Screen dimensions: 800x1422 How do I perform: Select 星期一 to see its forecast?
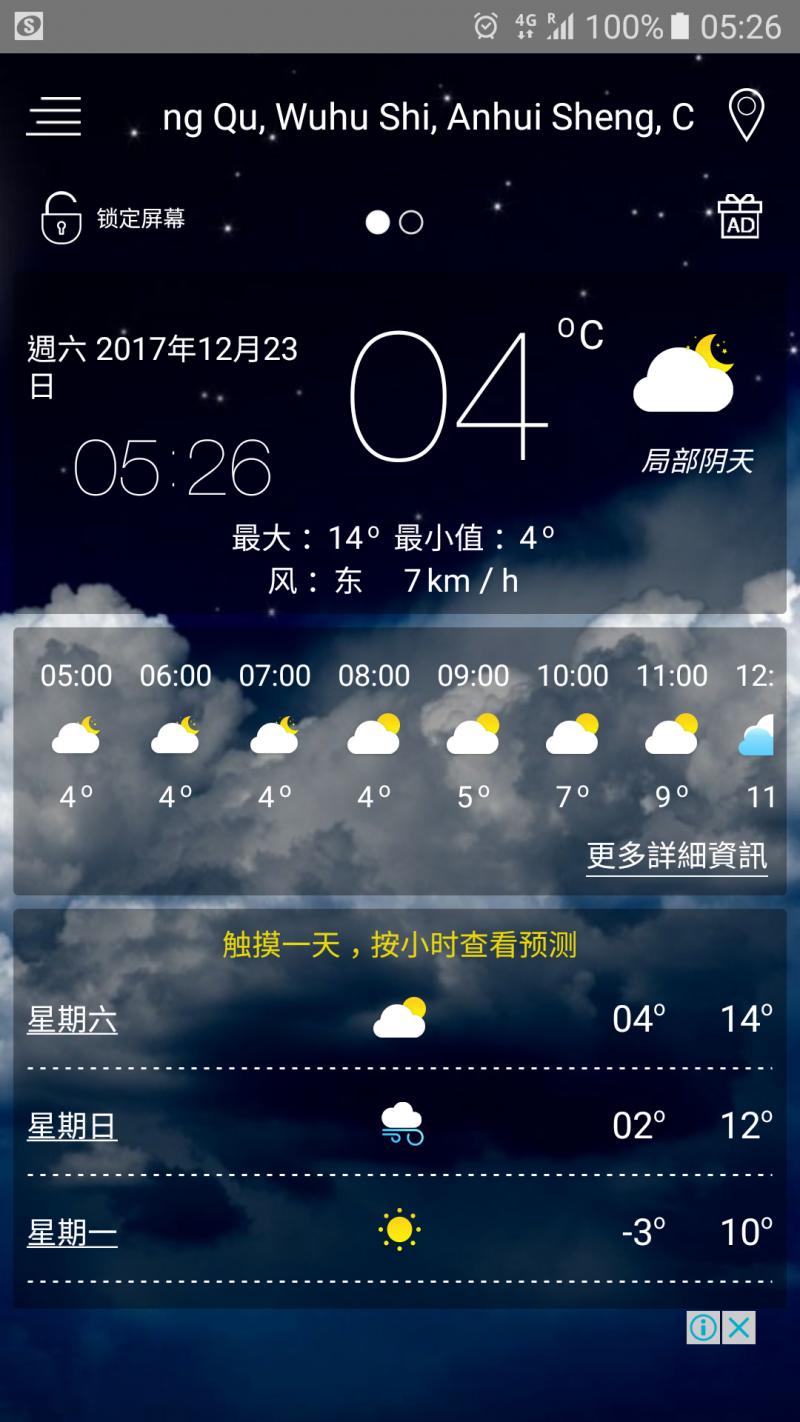click(x=72, y=1233)
